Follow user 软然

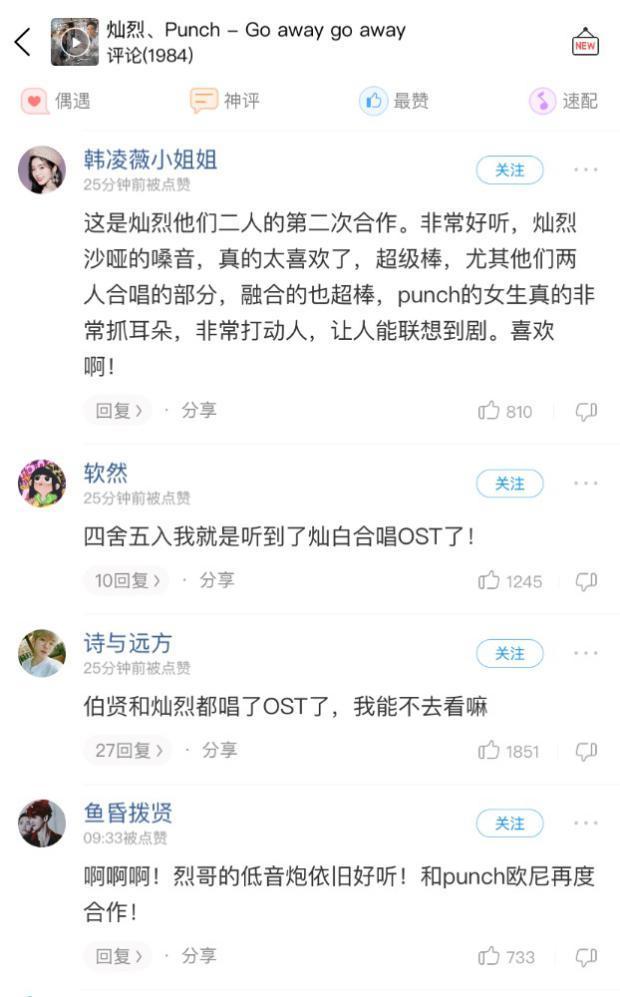(x=509, y=483)
